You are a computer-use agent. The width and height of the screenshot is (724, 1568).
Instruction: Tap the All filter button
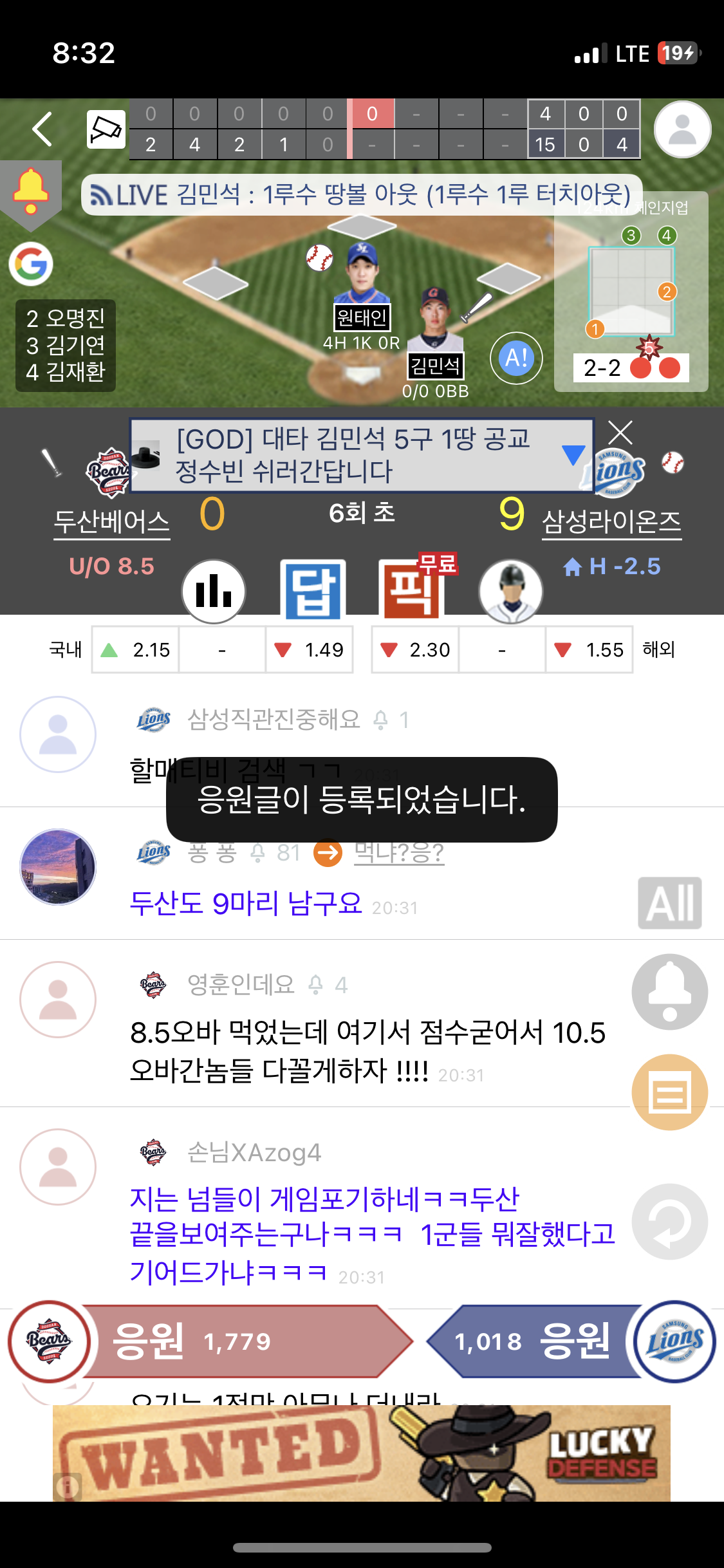670,903
